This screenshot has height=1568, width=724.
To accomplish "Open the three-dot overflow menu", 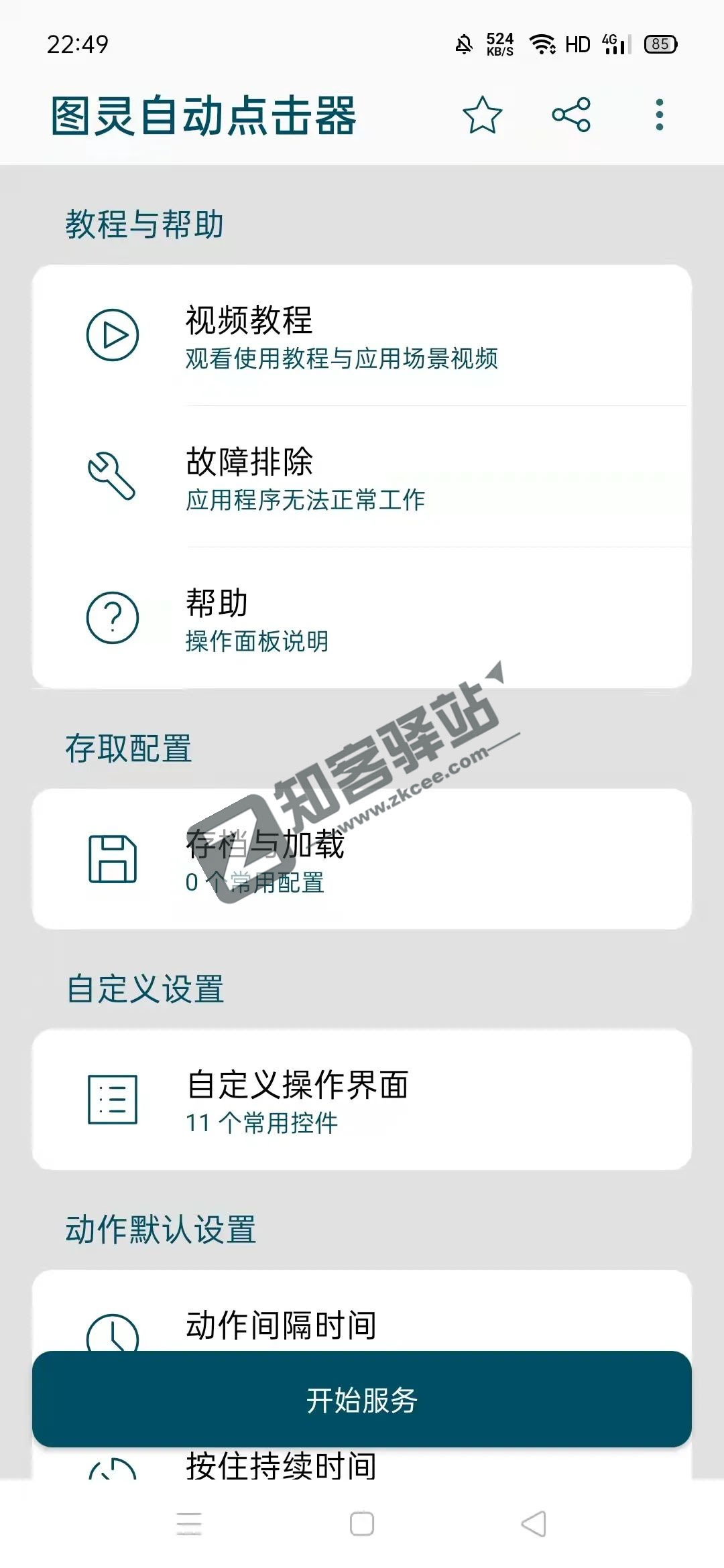I will [660, 115].
